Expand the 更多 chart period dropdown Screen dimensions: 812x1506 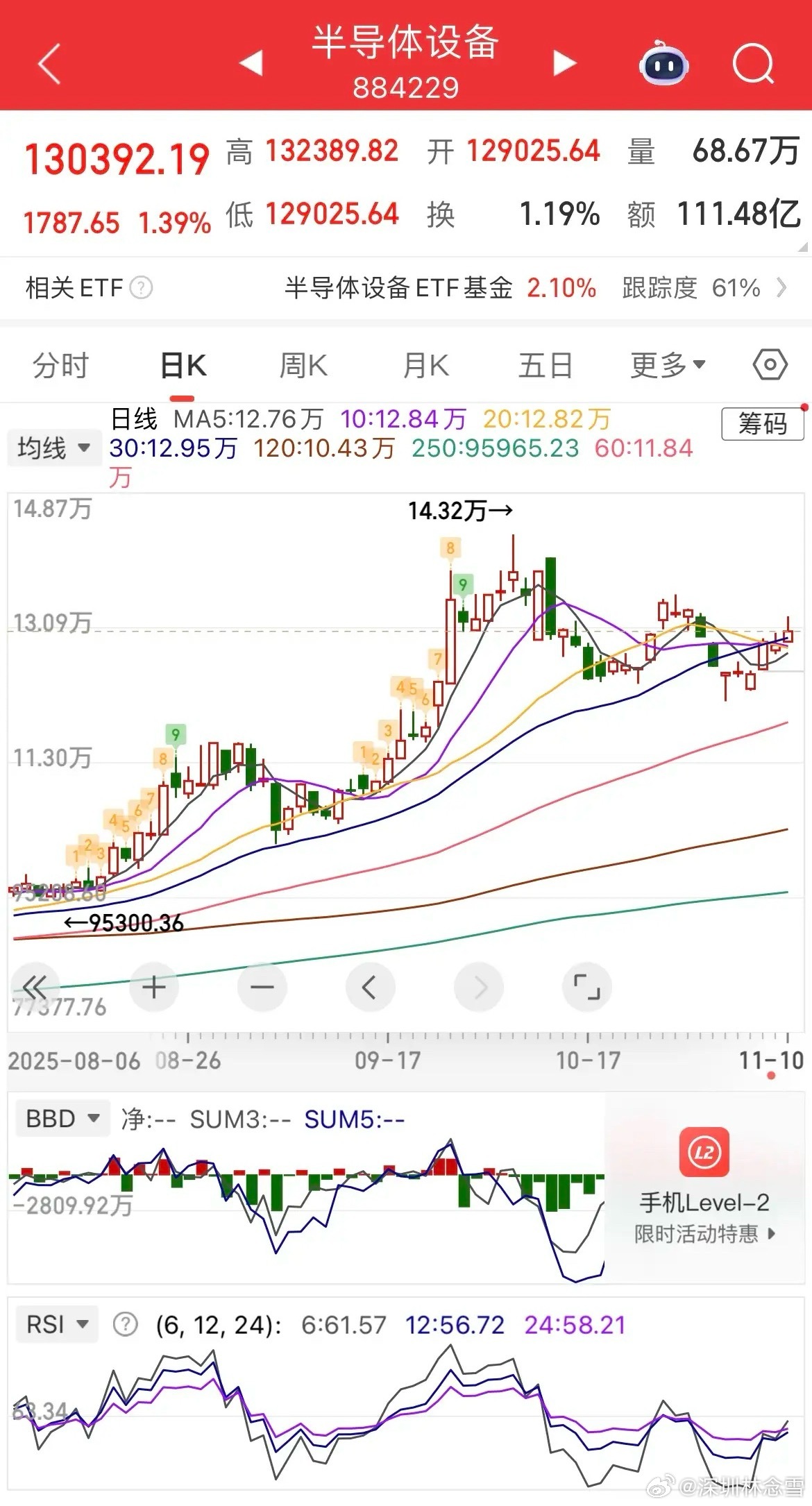click(x=667, y=365)
